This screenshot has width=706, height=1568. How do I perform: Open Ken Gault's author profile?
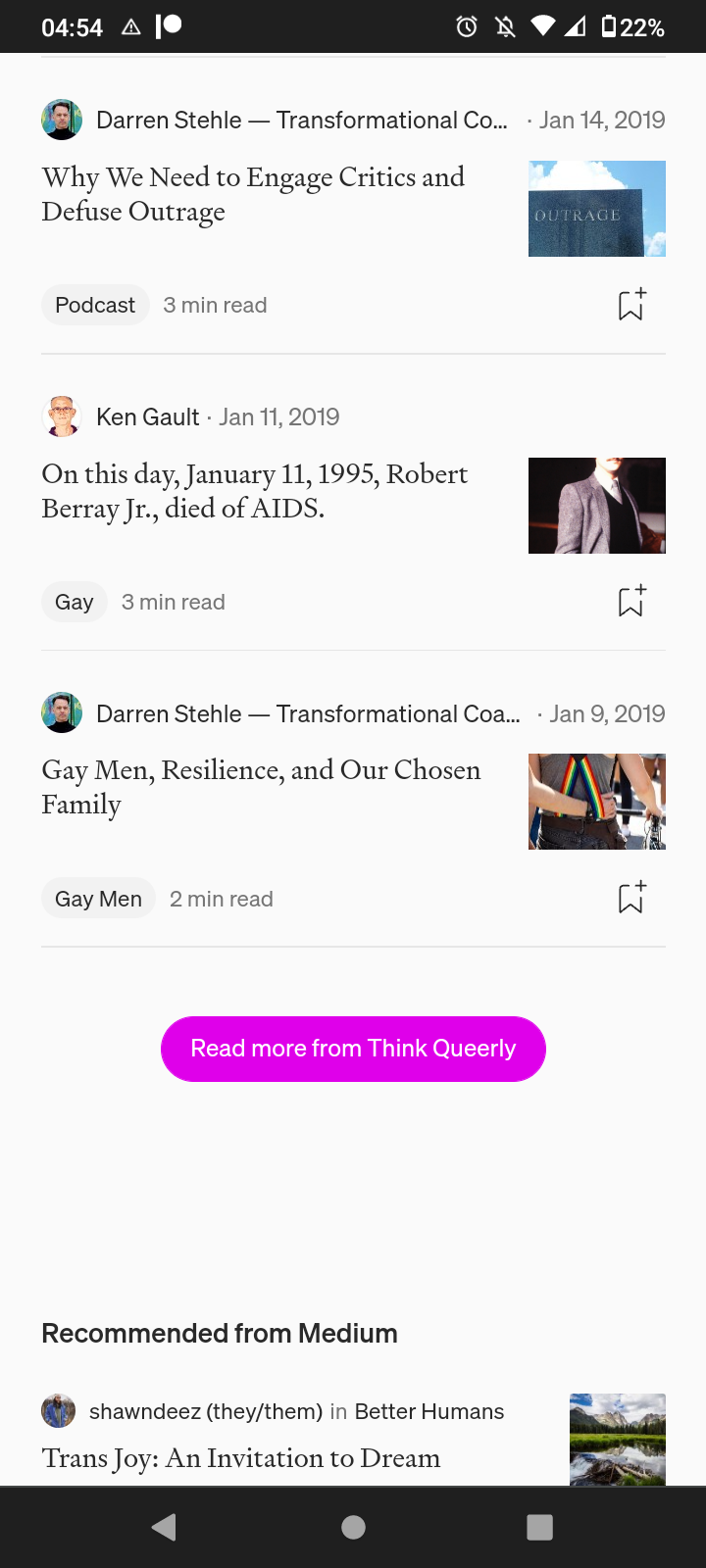pos(148,416)
